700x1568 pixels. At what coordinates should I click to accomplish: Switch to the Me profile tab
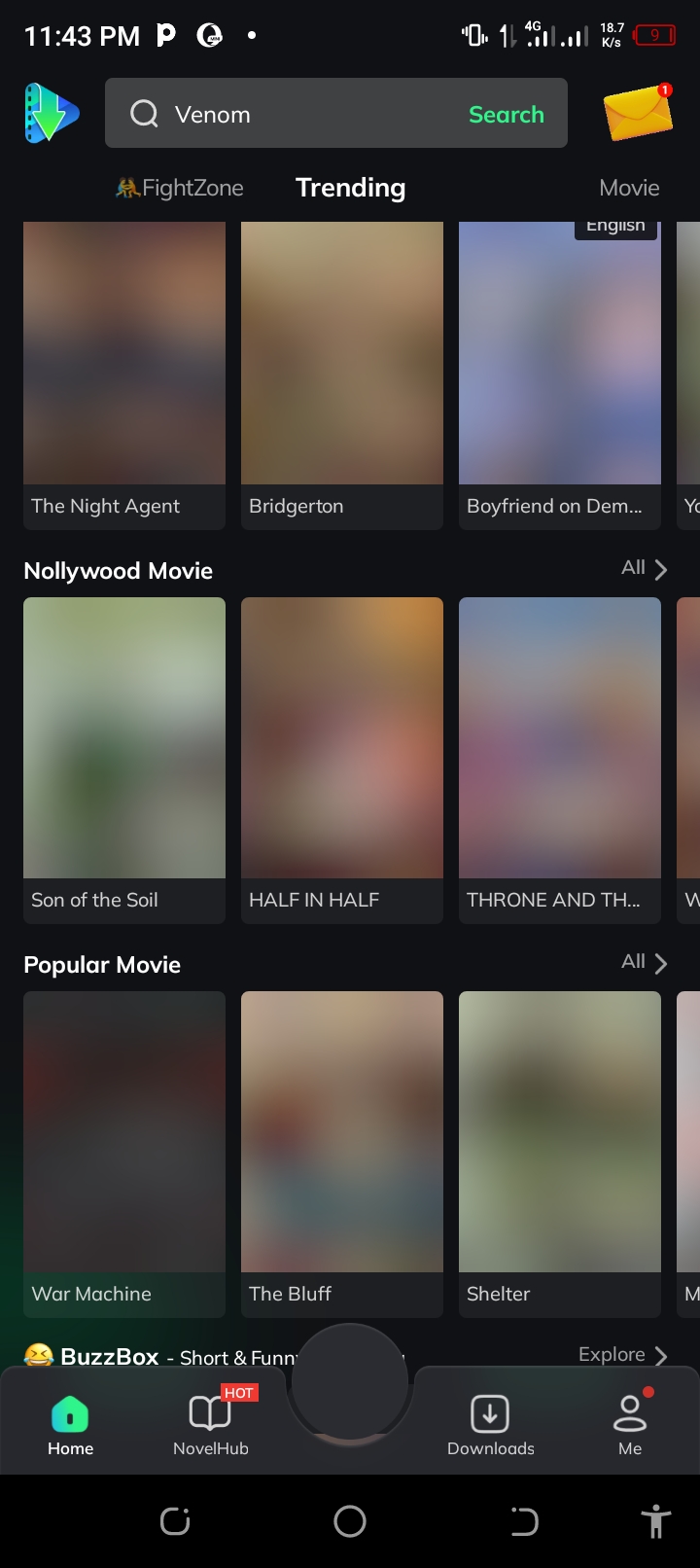tap(630, 1424)
